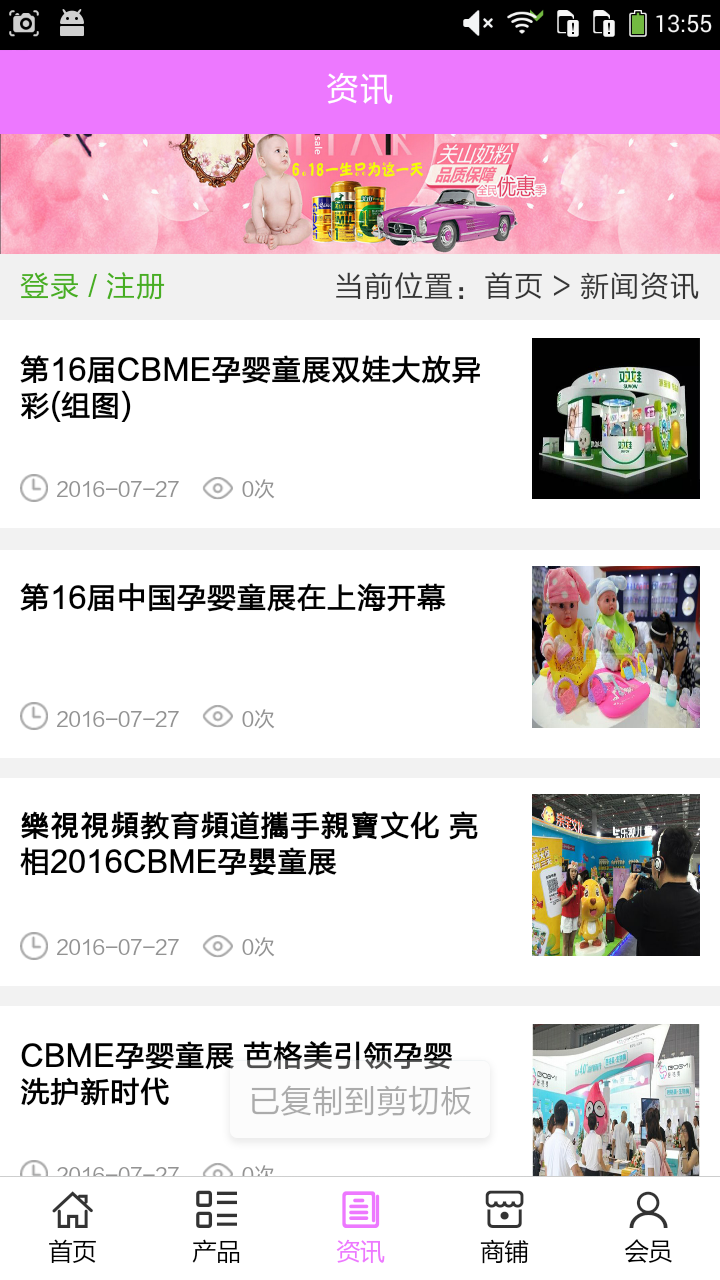Open the 登录 / 注册 login link
The width and height of the screenshot is (720, 1280).
point(92,287)
